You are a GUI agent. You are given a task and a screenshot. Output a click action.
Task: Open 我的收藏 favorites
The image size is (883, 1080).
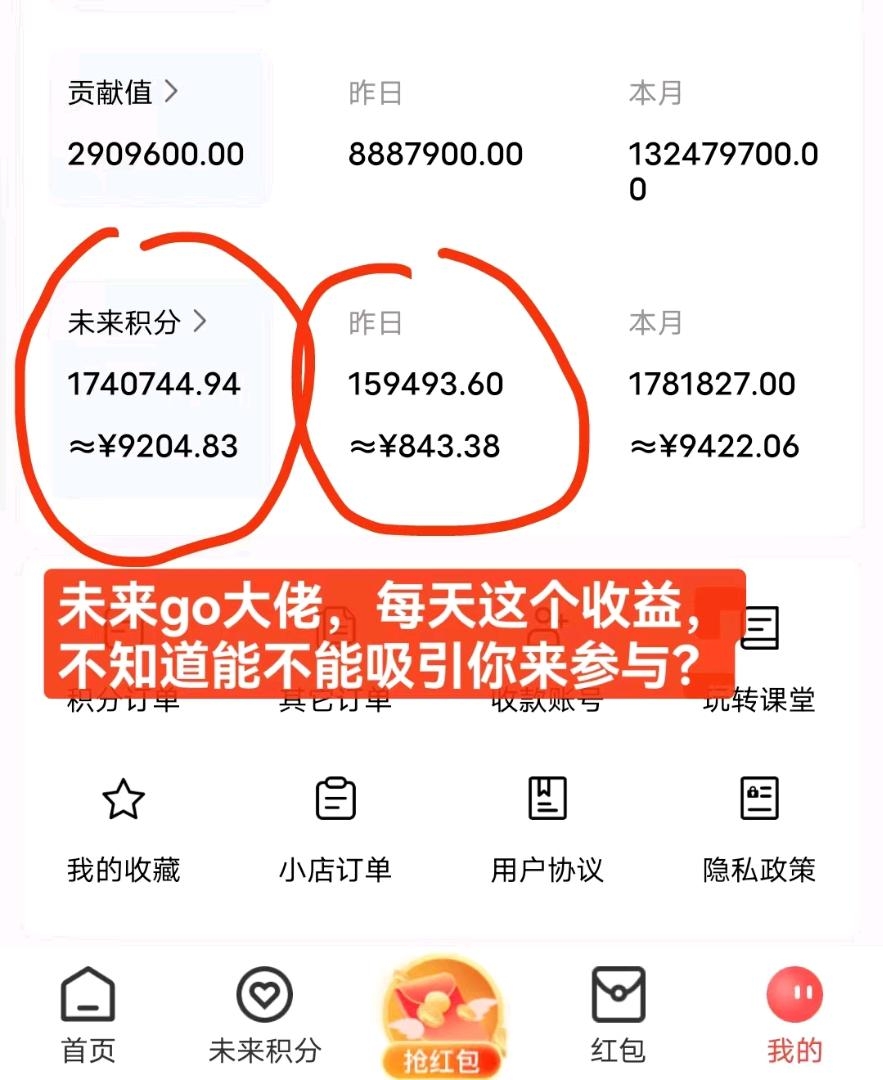pos(123,828)
